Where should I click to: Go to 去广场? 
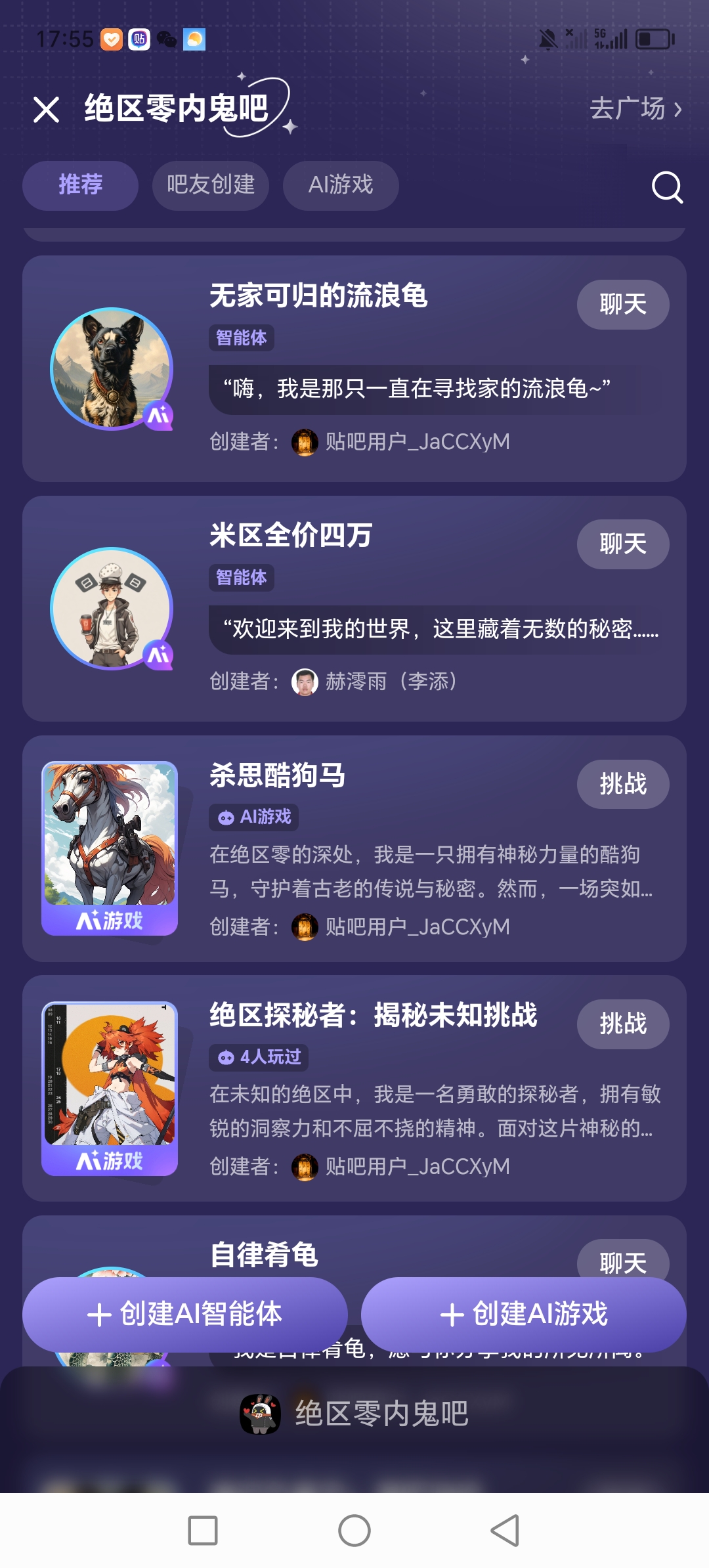[x=635, y=108]
